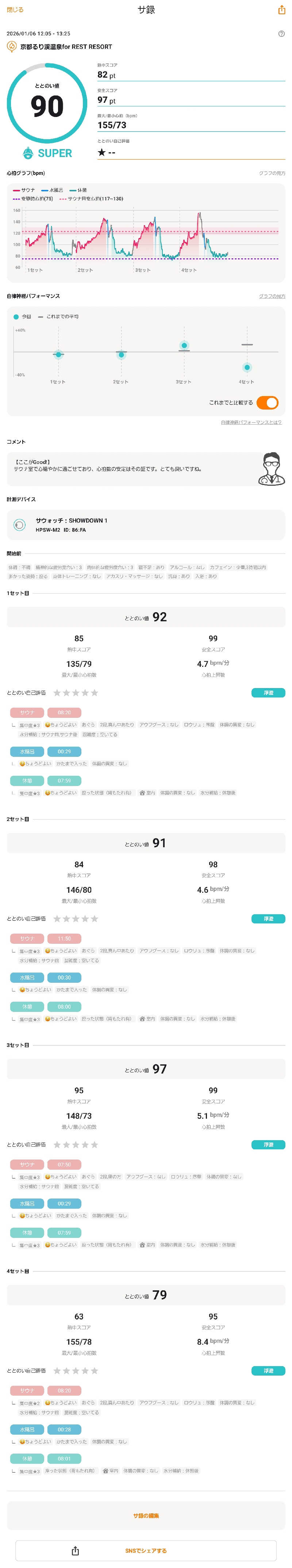Open the share icon in the top bar
Viewport: 292px width, 1568px height.
(x=281, y=10)
